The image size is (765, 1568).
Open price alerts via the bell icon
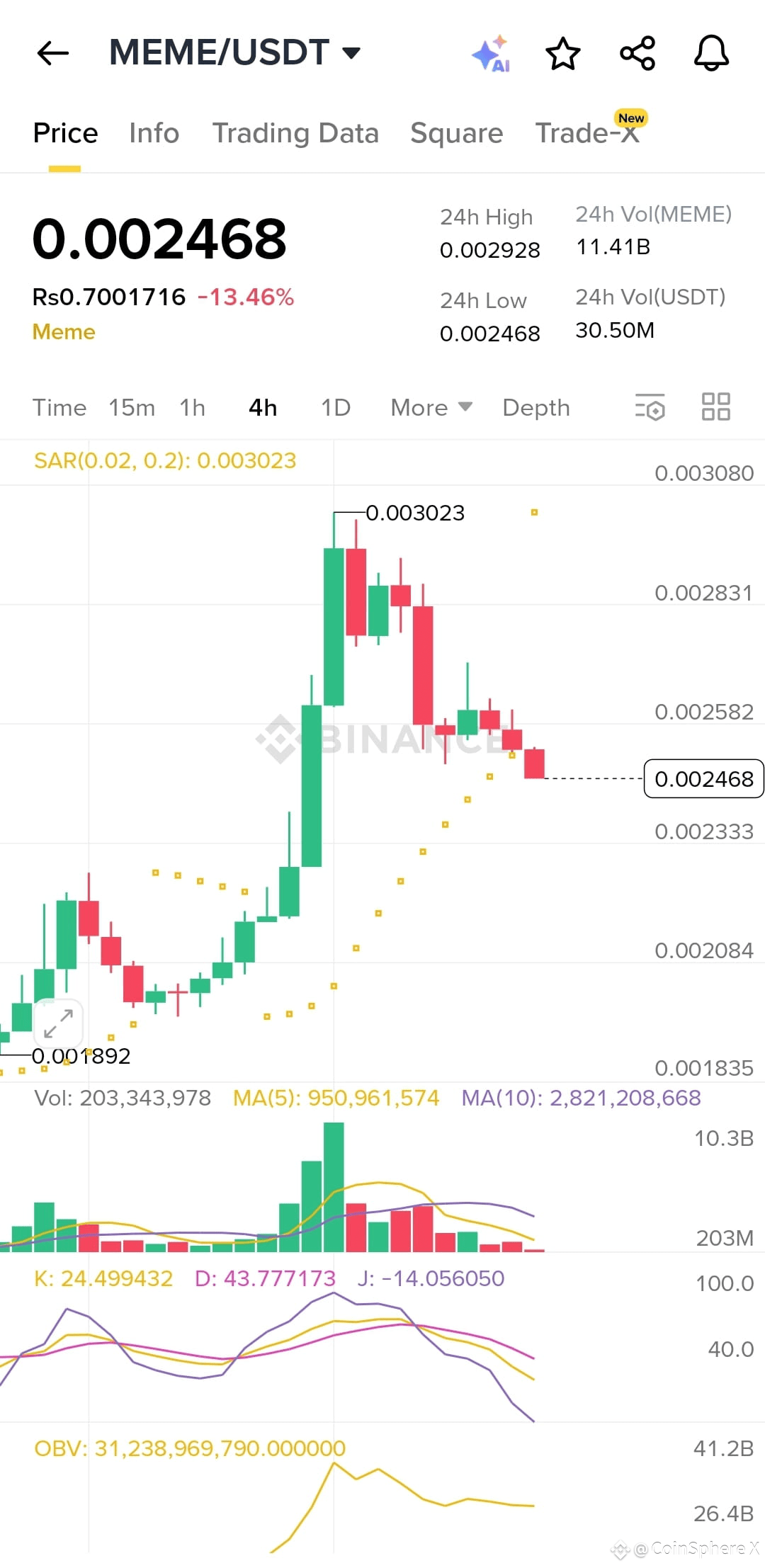point(711,53)
